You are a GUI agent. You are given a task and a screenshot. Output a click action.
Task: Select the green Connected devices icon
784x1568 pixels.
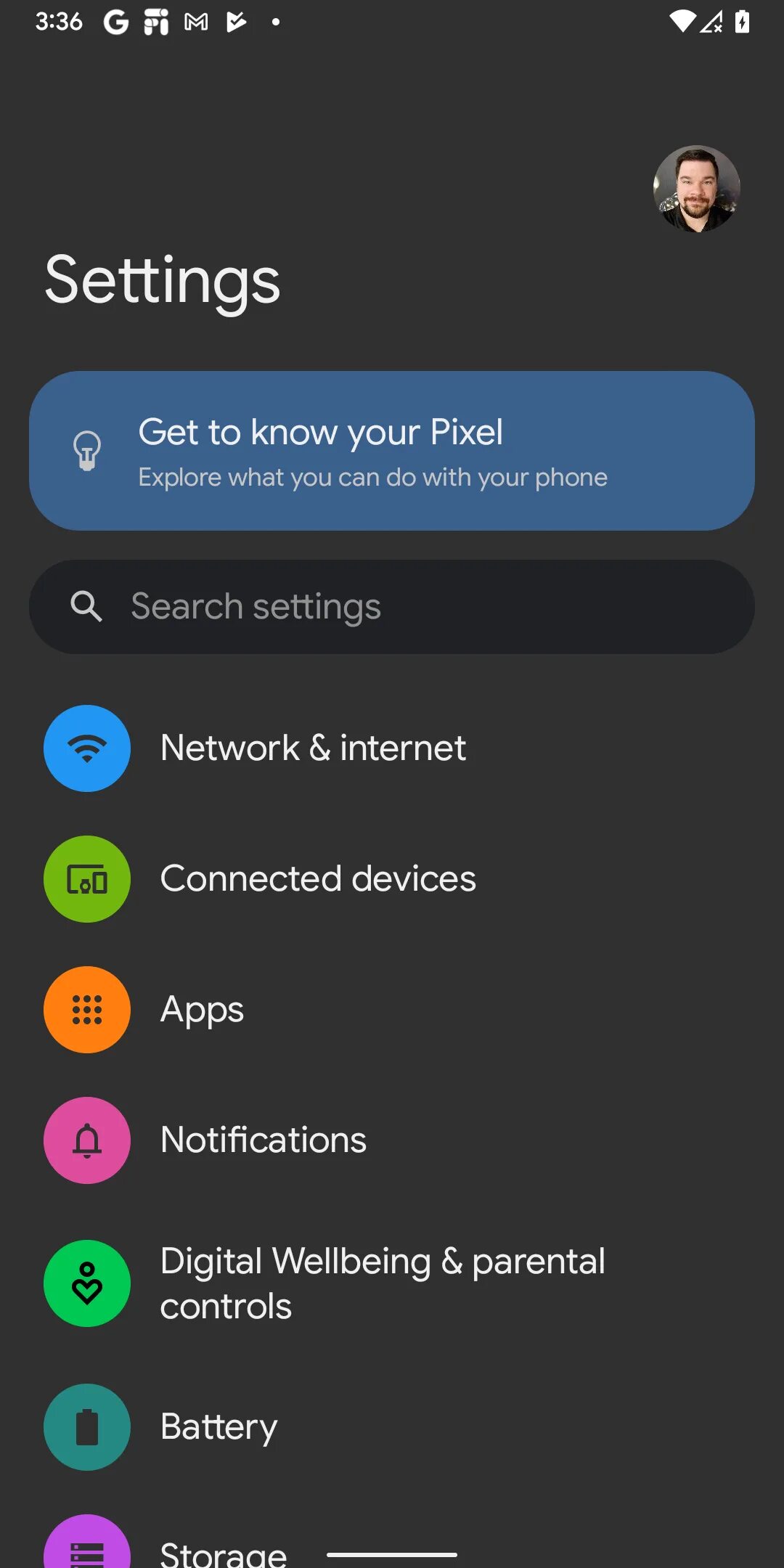(86, 878)
